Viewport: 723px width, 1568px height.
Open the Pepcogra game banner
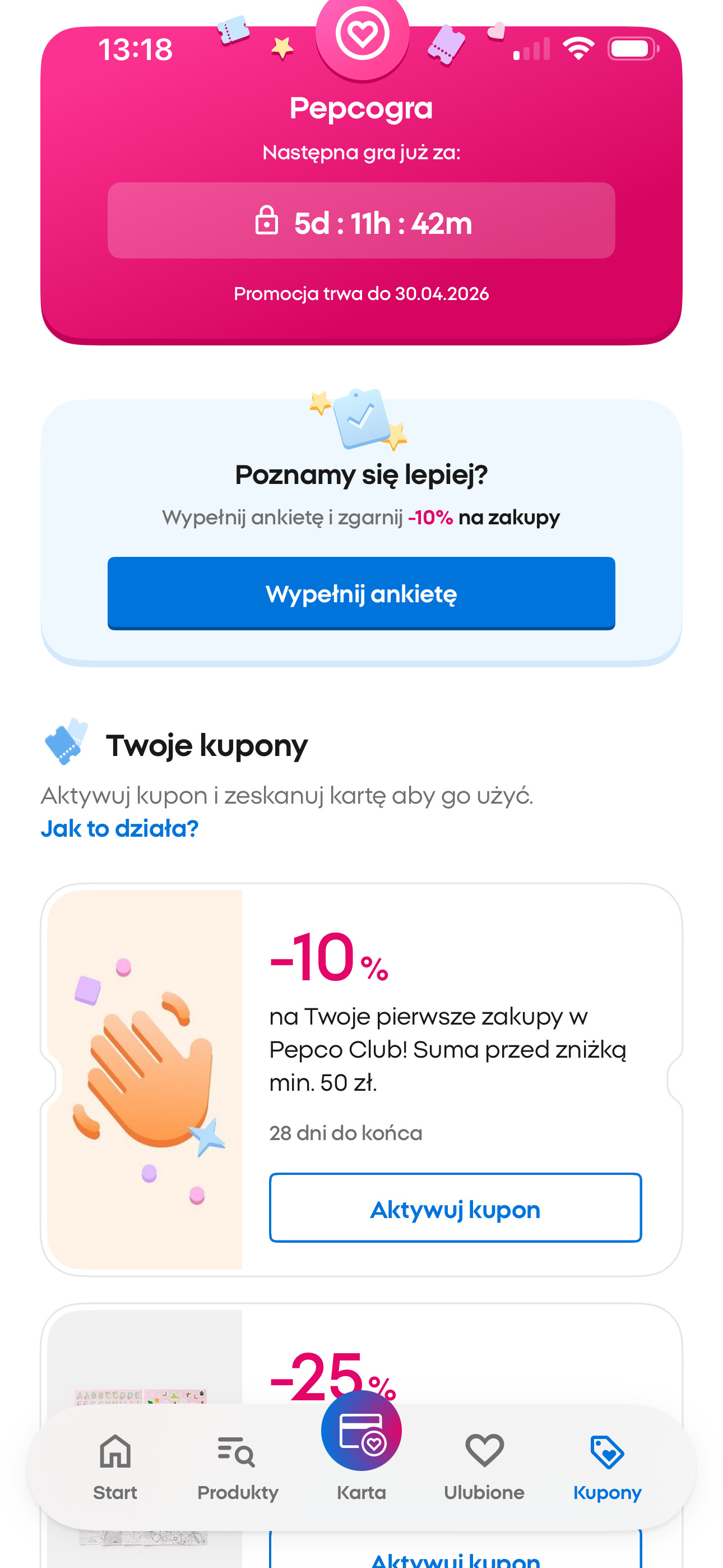tap(361, 108)
